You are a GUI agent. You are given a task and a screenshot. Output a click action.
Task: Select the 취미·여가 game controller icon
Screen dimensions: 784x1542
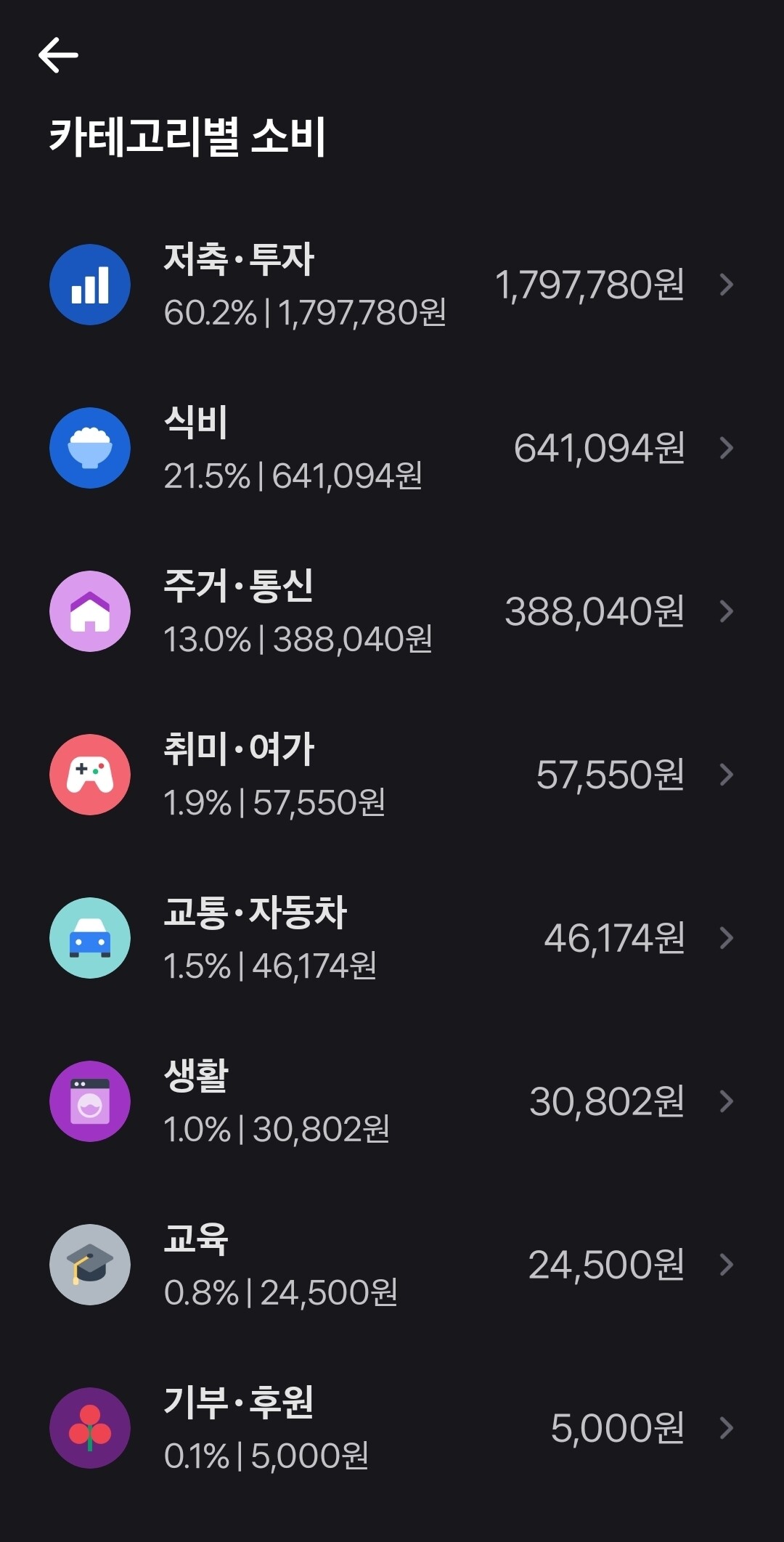(x=89, y=775)
